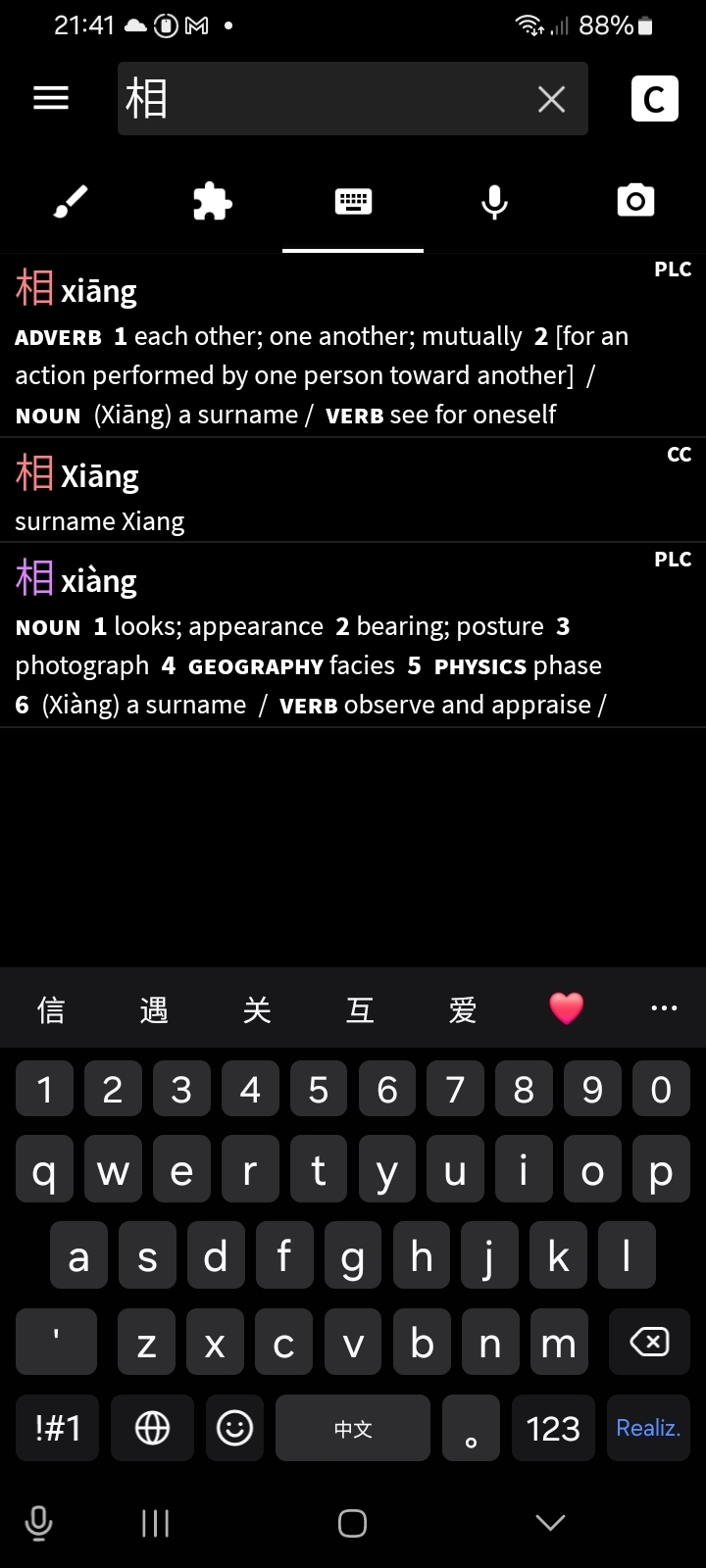Insert the red heart emoji suggestion
Image resolution: width=706 pixels, height=1568 pixels.
point(566,1008)
